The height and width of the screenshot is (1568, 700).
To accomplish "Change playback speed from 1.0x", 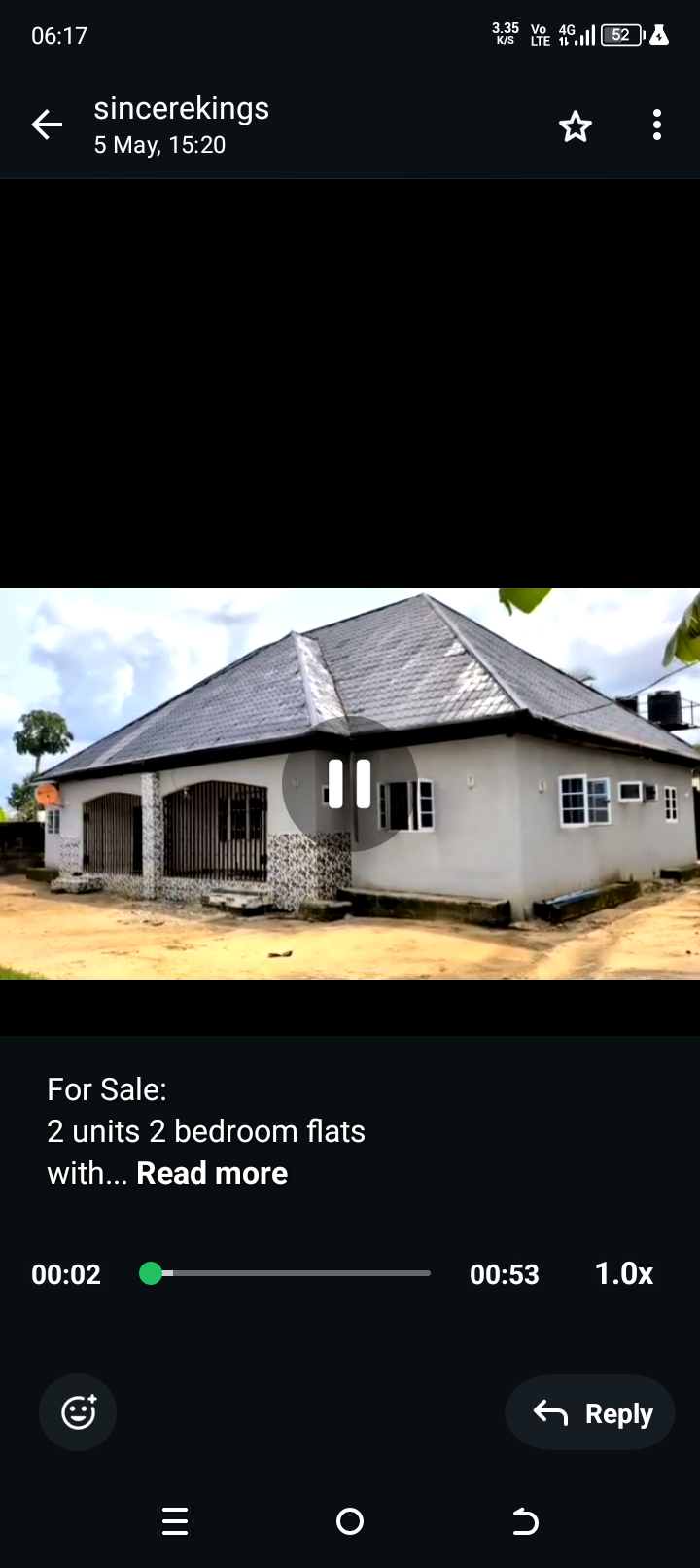I will click(x=624, y=1273).
